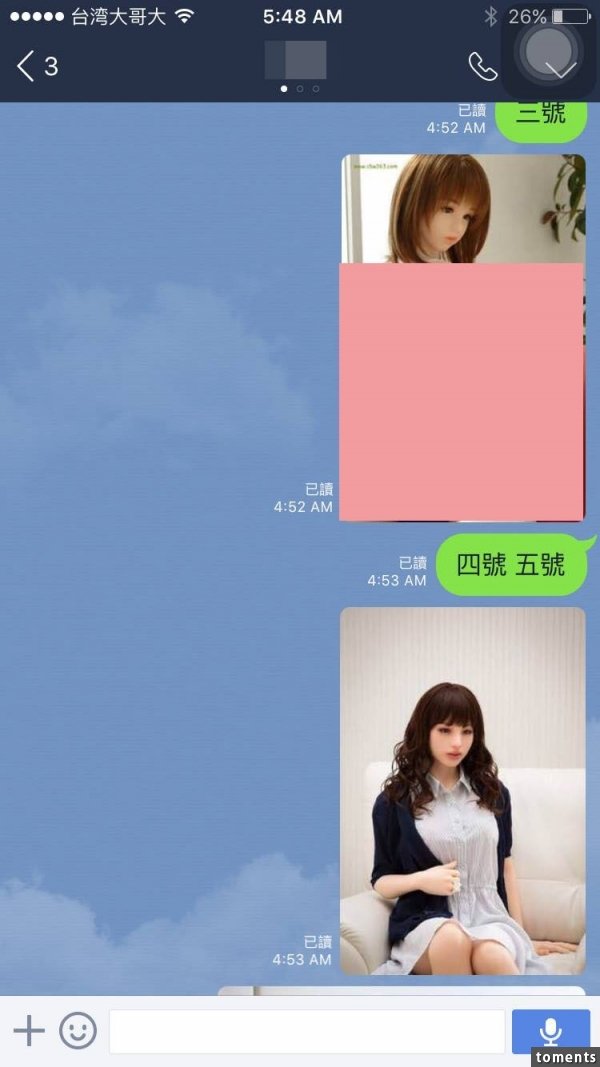Open the emoji sticker picker
The width and height of the screenshot is (600, 1067).
pyautogui.click(x=78, y=1030)
